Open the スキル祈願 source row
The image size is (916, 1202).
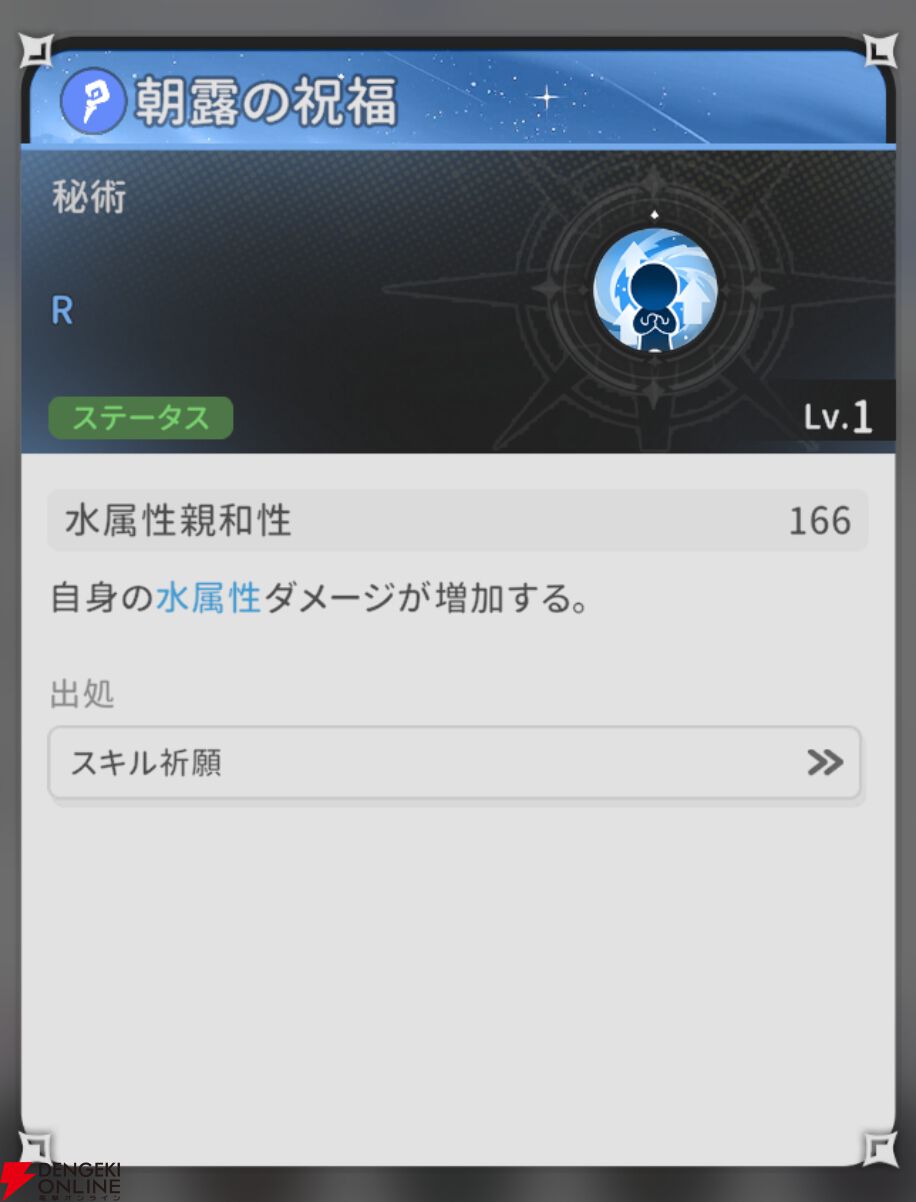click(455, 763)
